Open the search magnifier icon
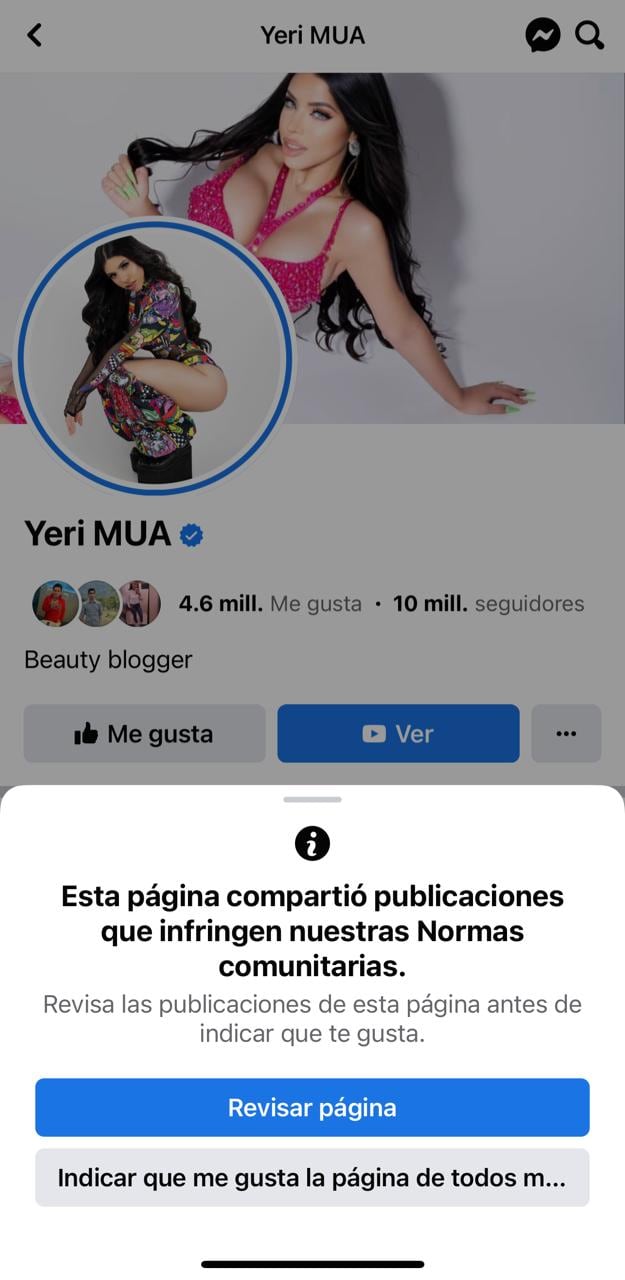 [590, 36]
